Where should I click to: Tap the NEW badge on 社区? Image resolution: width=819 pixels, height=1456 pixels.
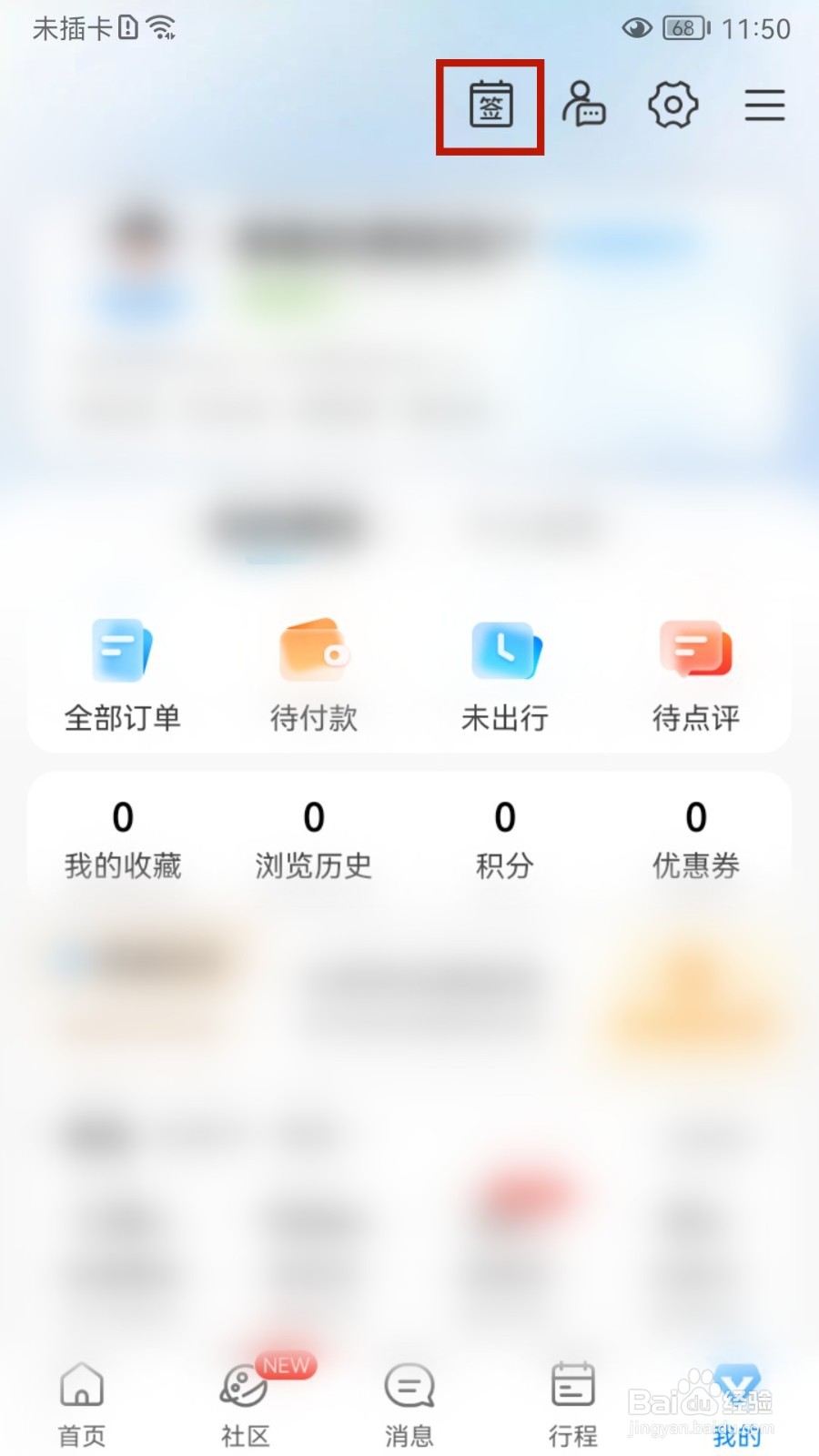[x=285, y=1364]
